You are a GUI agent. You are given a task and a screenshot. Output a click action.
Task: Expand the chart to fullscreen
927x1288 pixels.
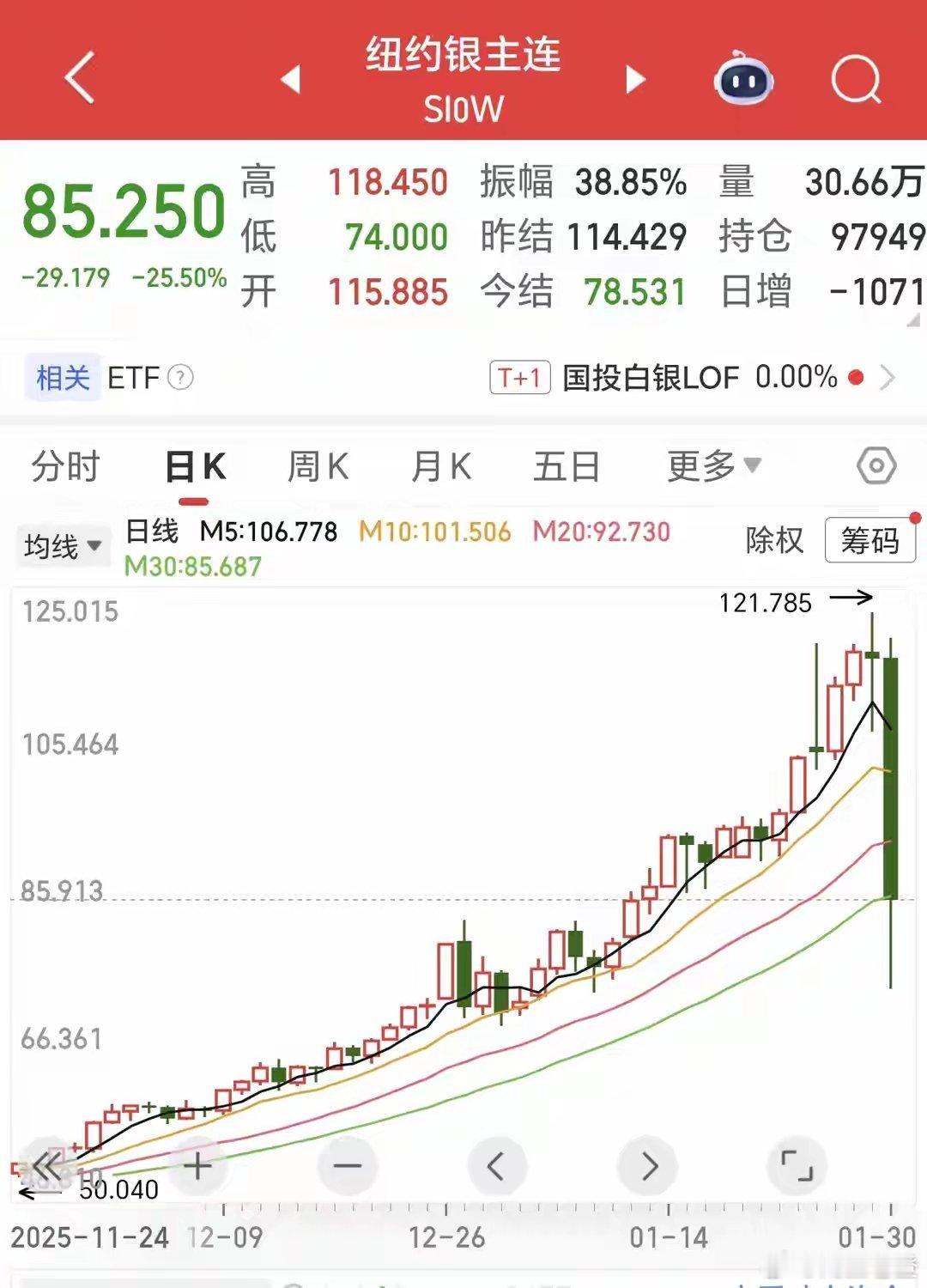[797, 1166]
